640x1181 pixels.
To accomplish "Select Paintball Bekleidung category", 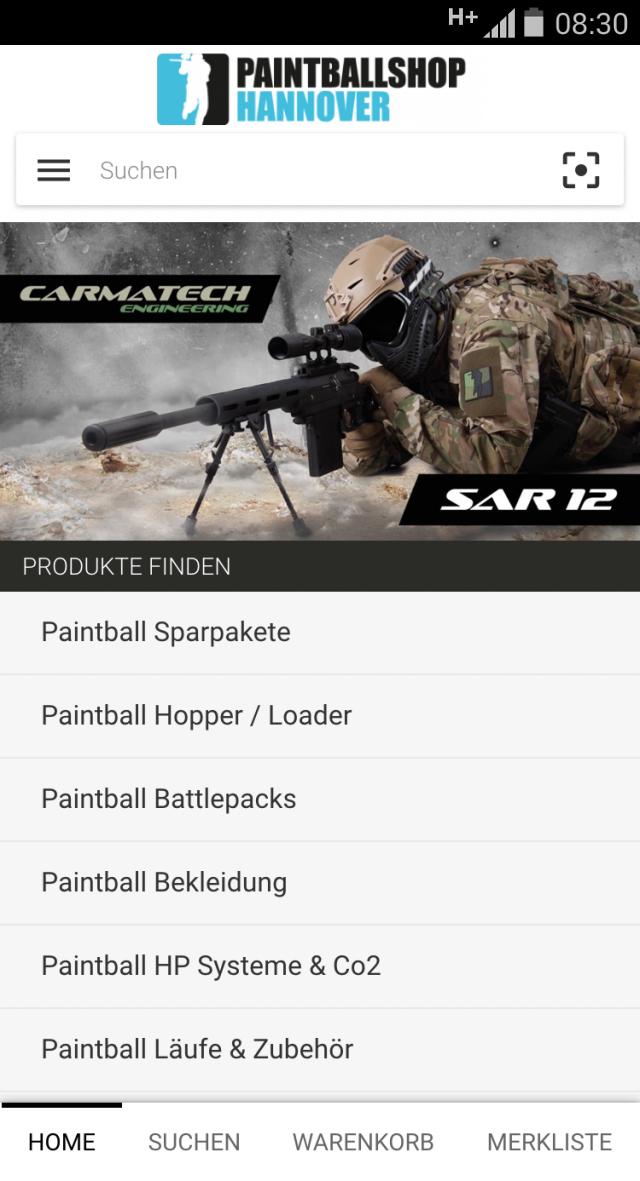I will tap(320, 883).
